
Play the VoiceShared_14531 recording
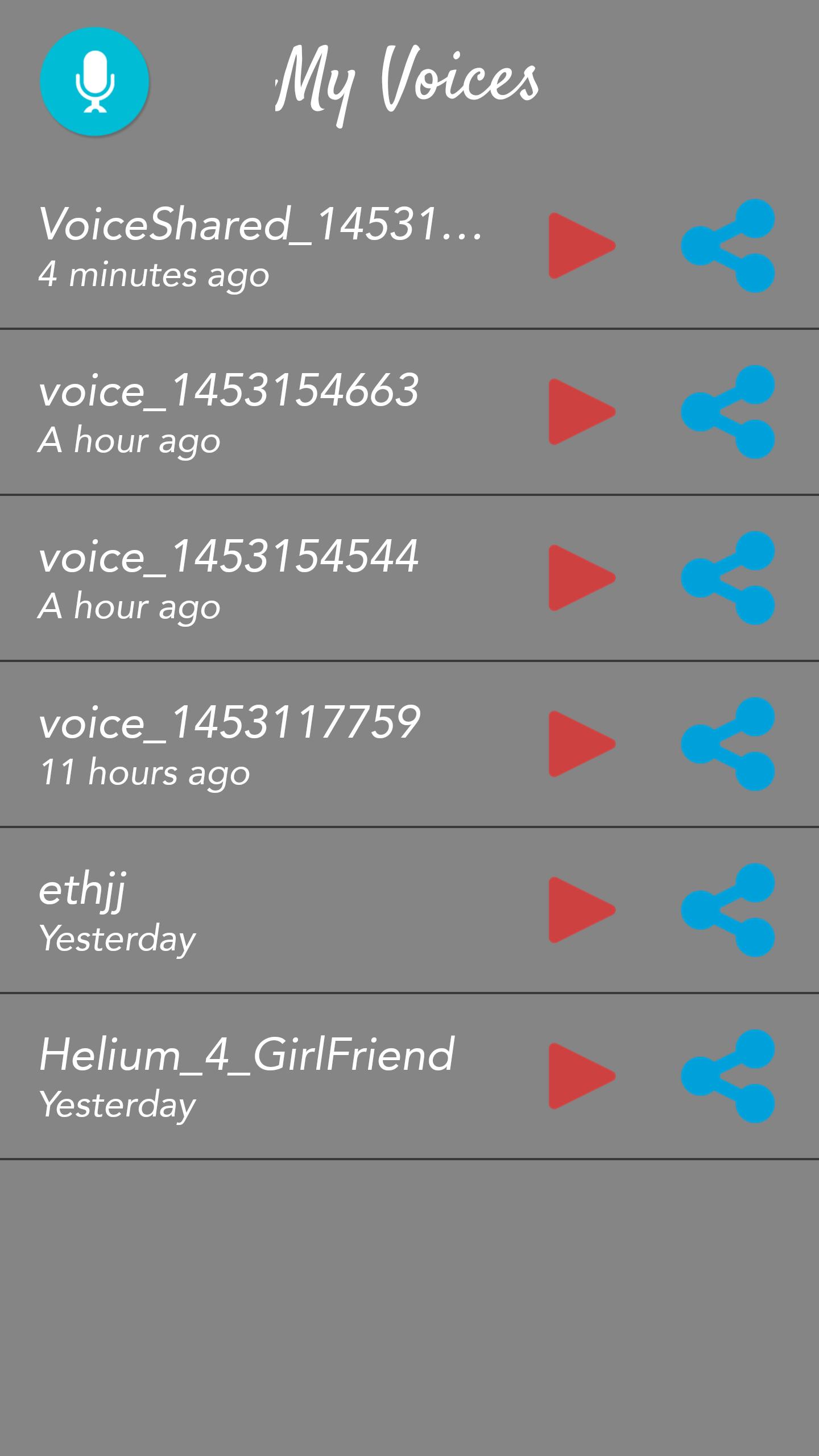tap(580, 246)
